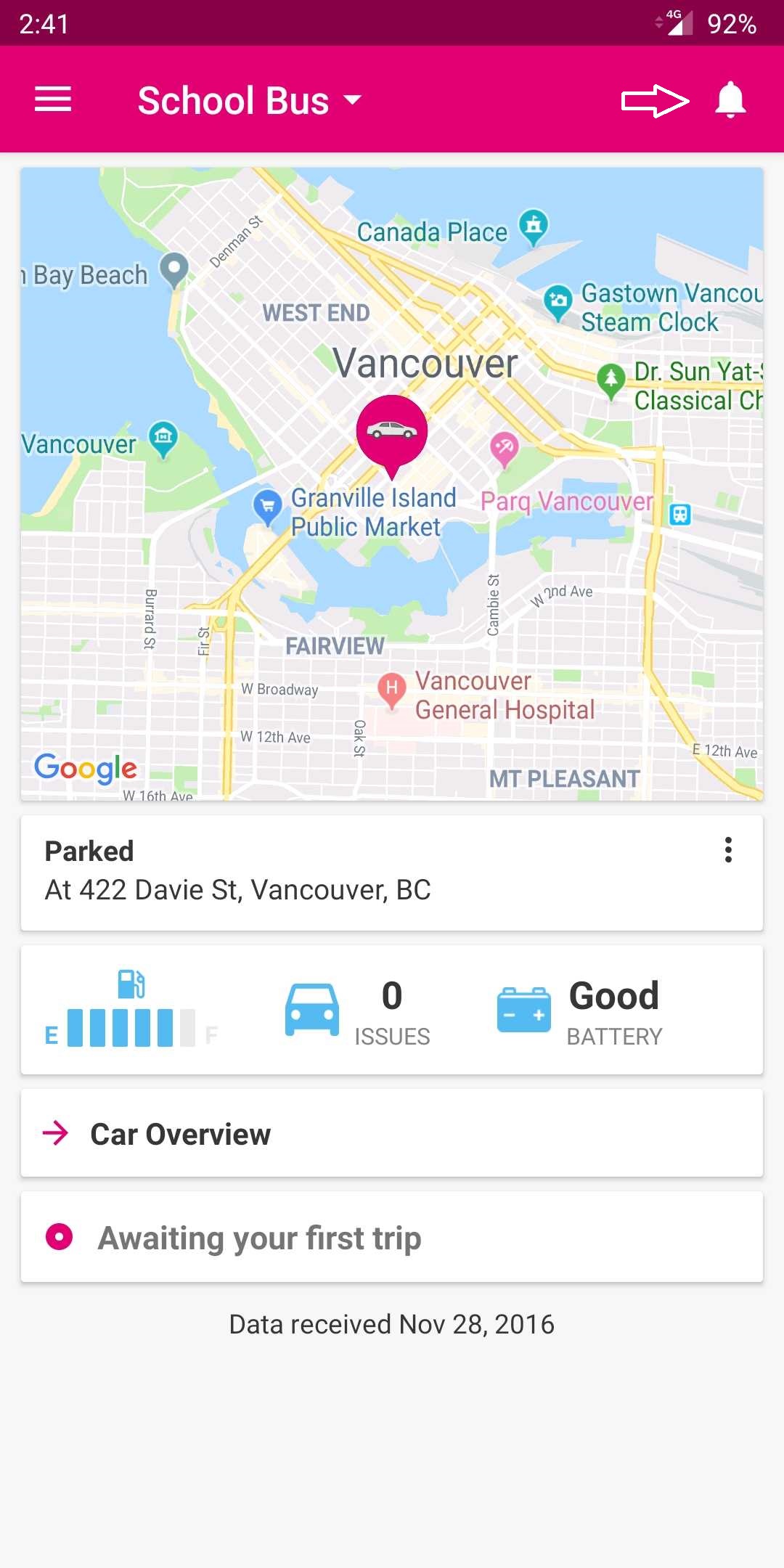Open the notifications bell
This screenshot has width=784, height=1568.
point(730,101)
